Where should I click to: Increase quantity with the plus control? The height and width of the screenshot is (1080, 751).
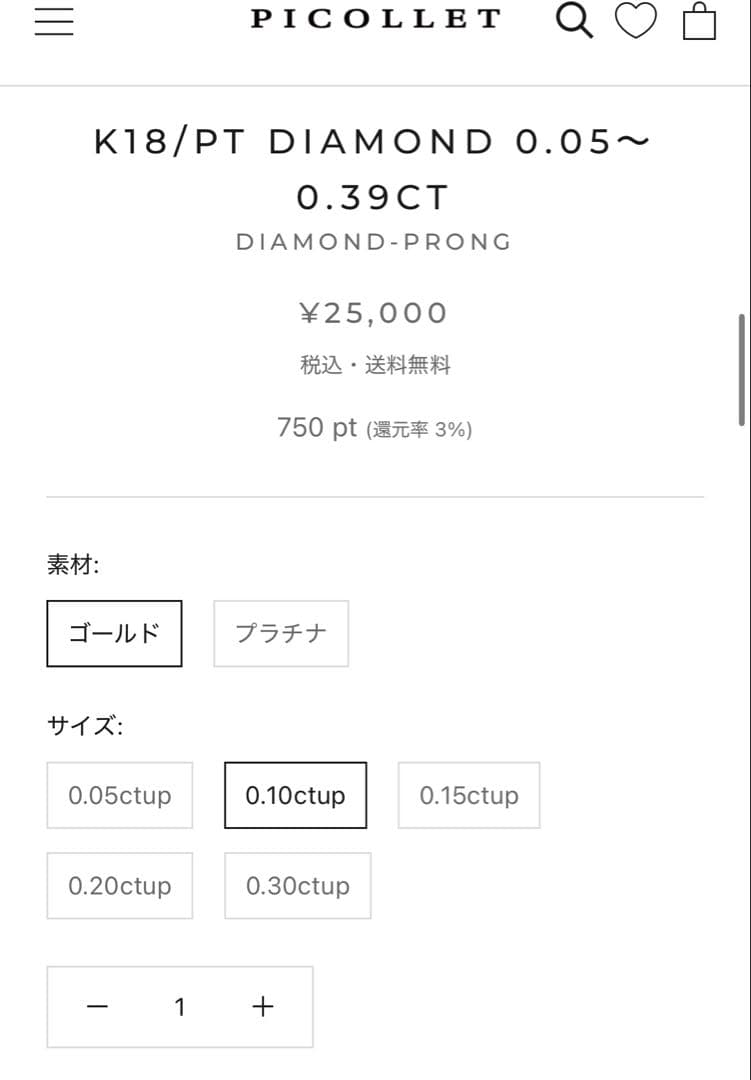tap(262, 1007)
